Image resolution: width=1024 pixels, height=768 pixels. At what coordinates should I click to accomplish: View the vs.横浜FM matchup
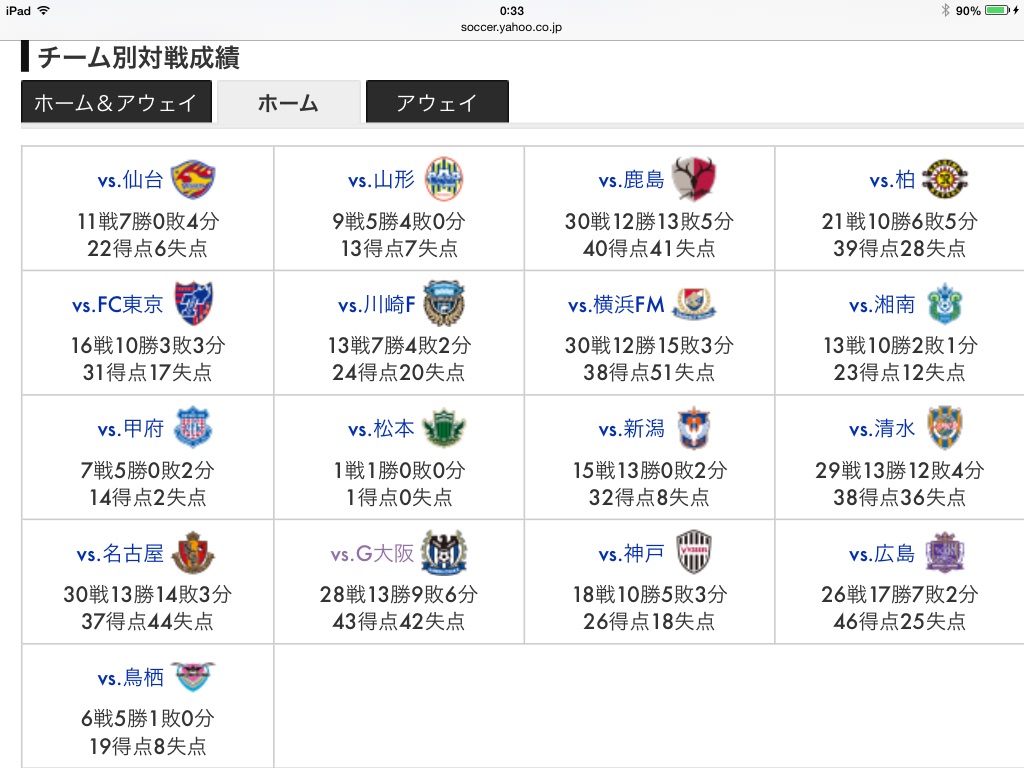pyautogui.click(x=616, y=305)
